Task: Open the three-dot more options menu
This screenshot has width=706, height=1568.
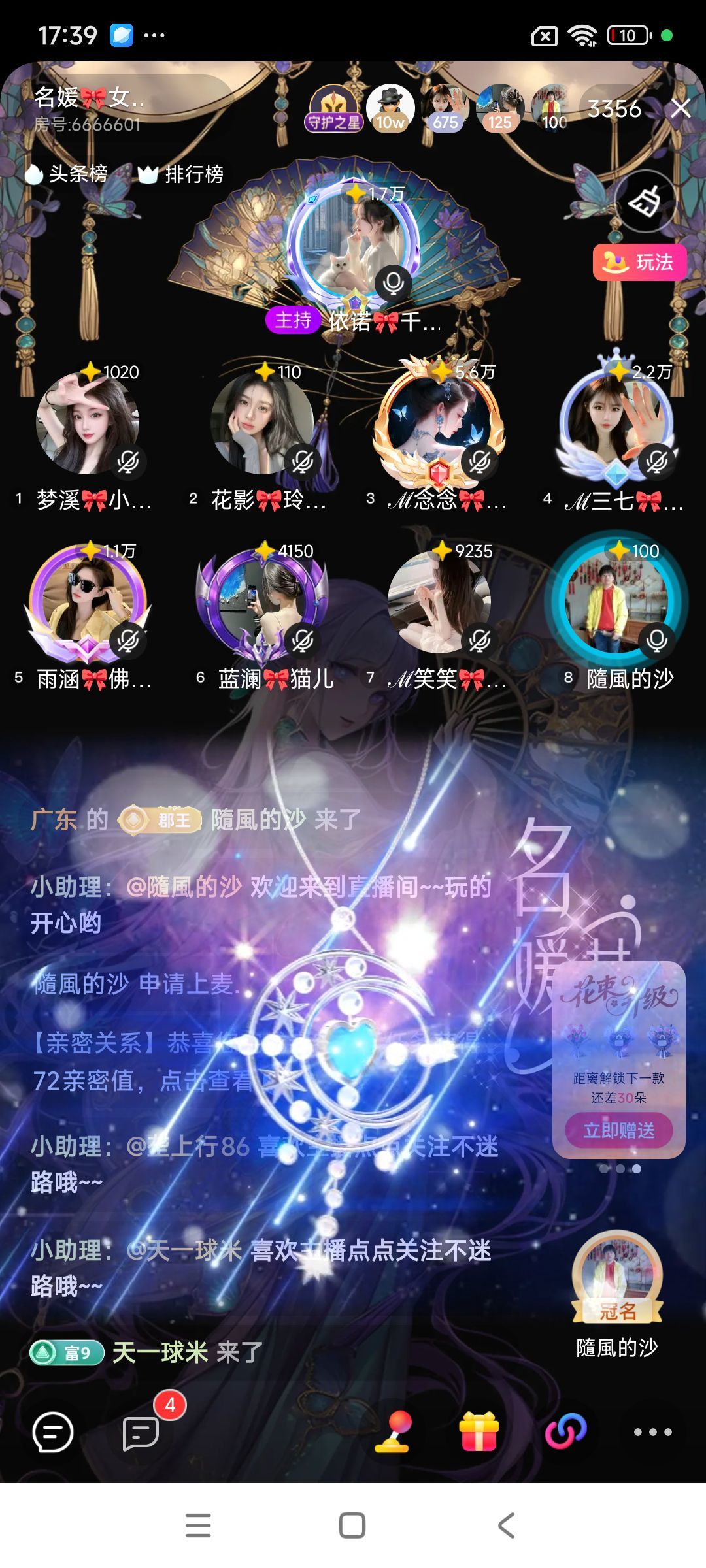Action: 652,1432
